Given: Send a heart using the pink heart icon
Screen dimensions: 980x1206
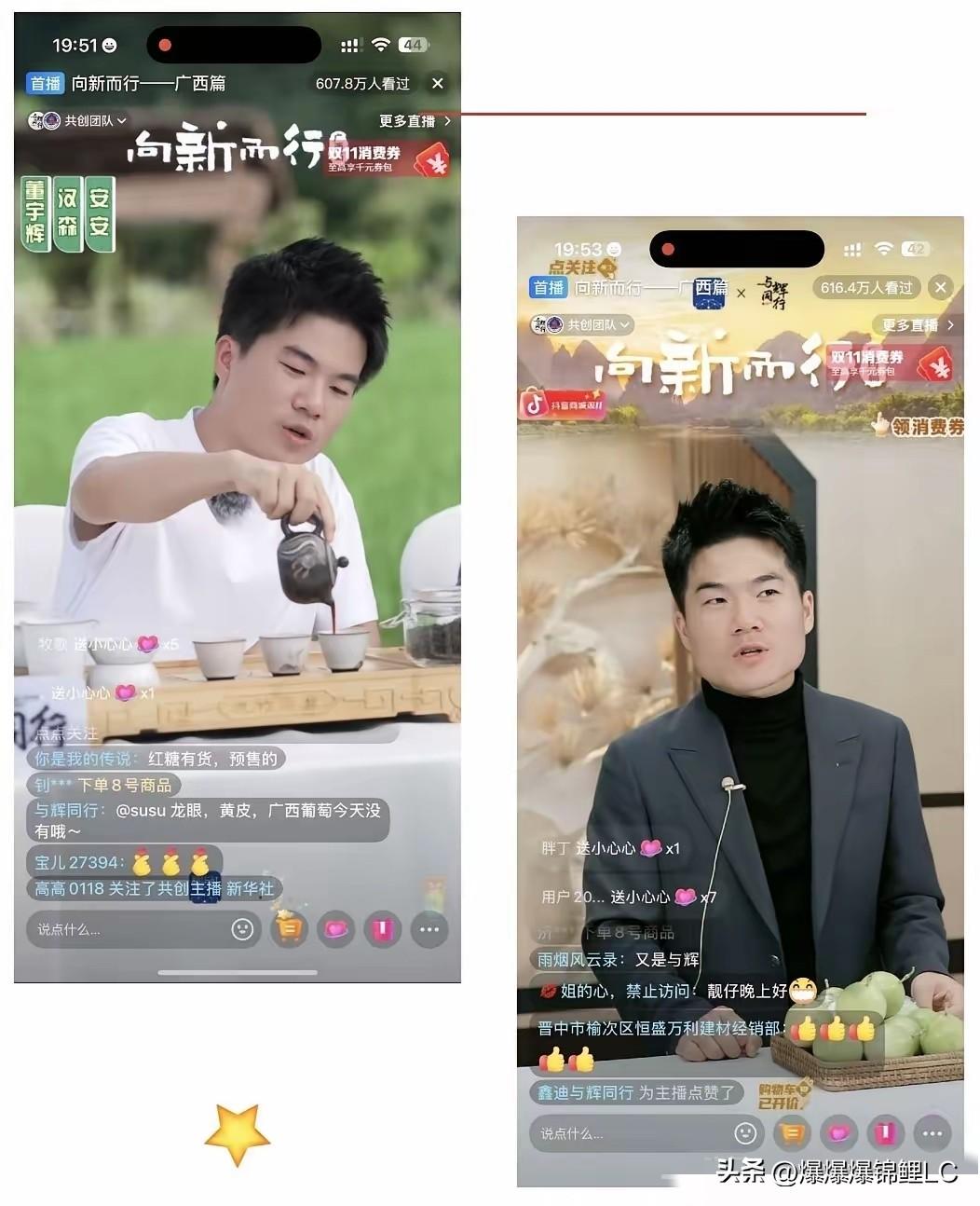Looking at the screenshot, I should tap(336, 929).
